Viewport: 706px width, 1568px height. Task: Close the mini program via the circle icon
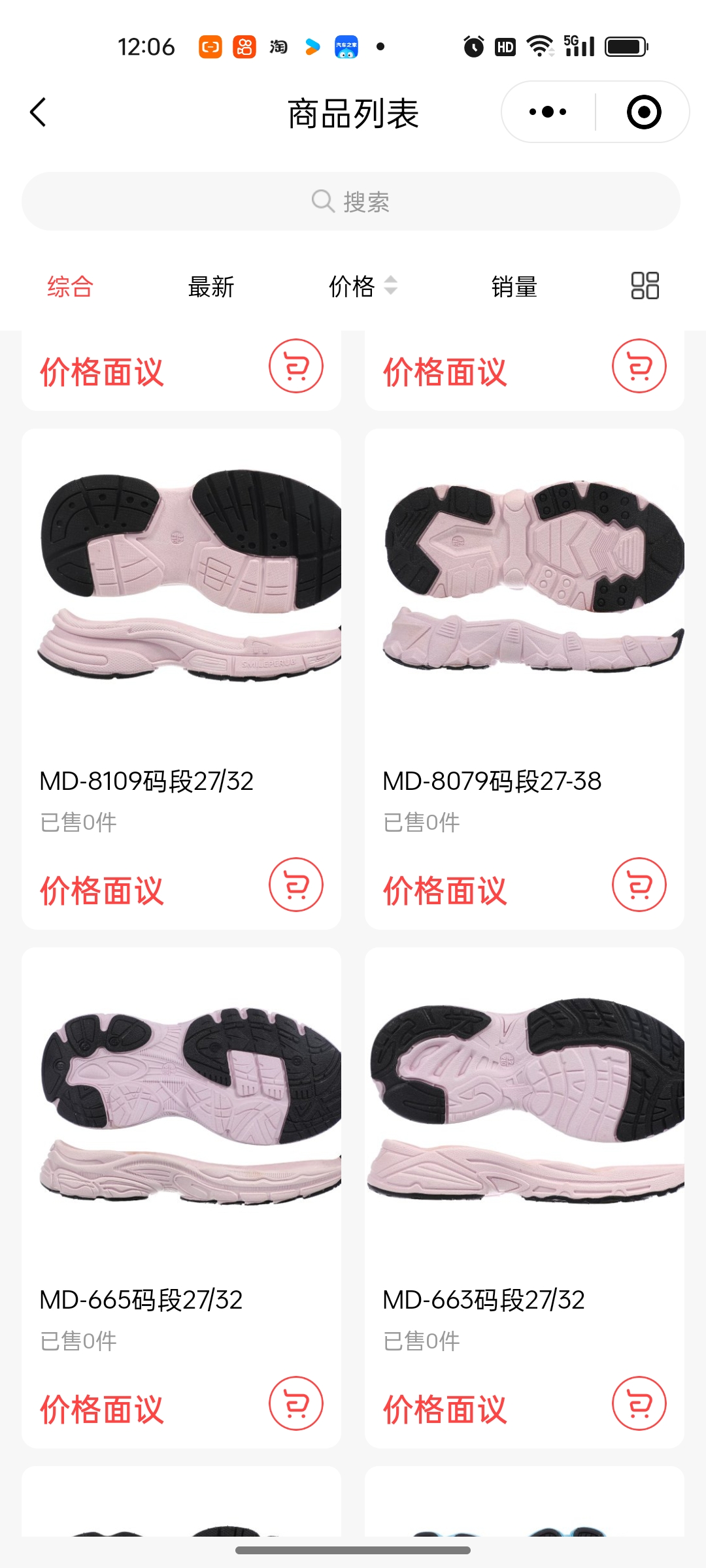pos(643,112)
